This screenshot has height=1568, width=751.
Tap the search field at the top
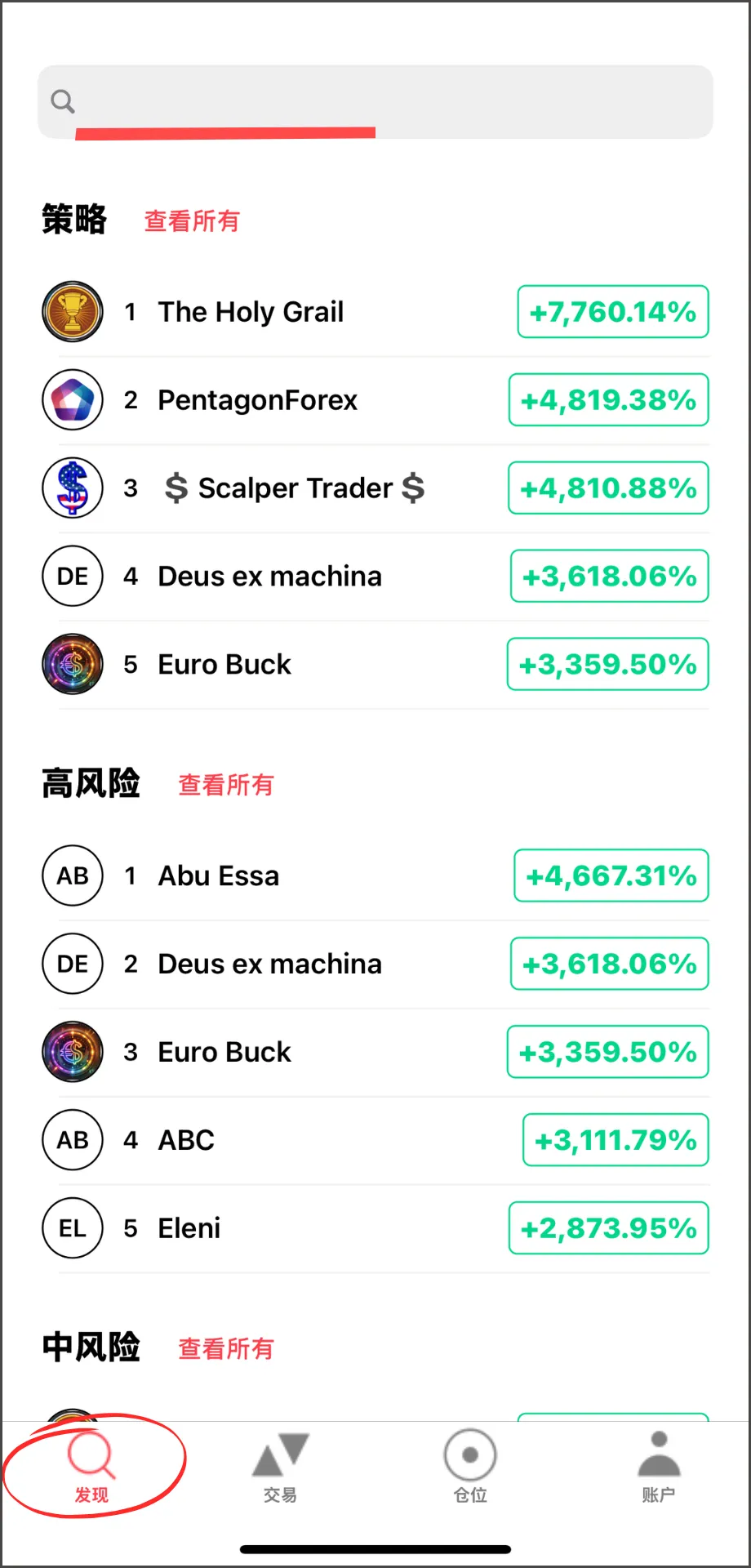(x=375, y=102)
